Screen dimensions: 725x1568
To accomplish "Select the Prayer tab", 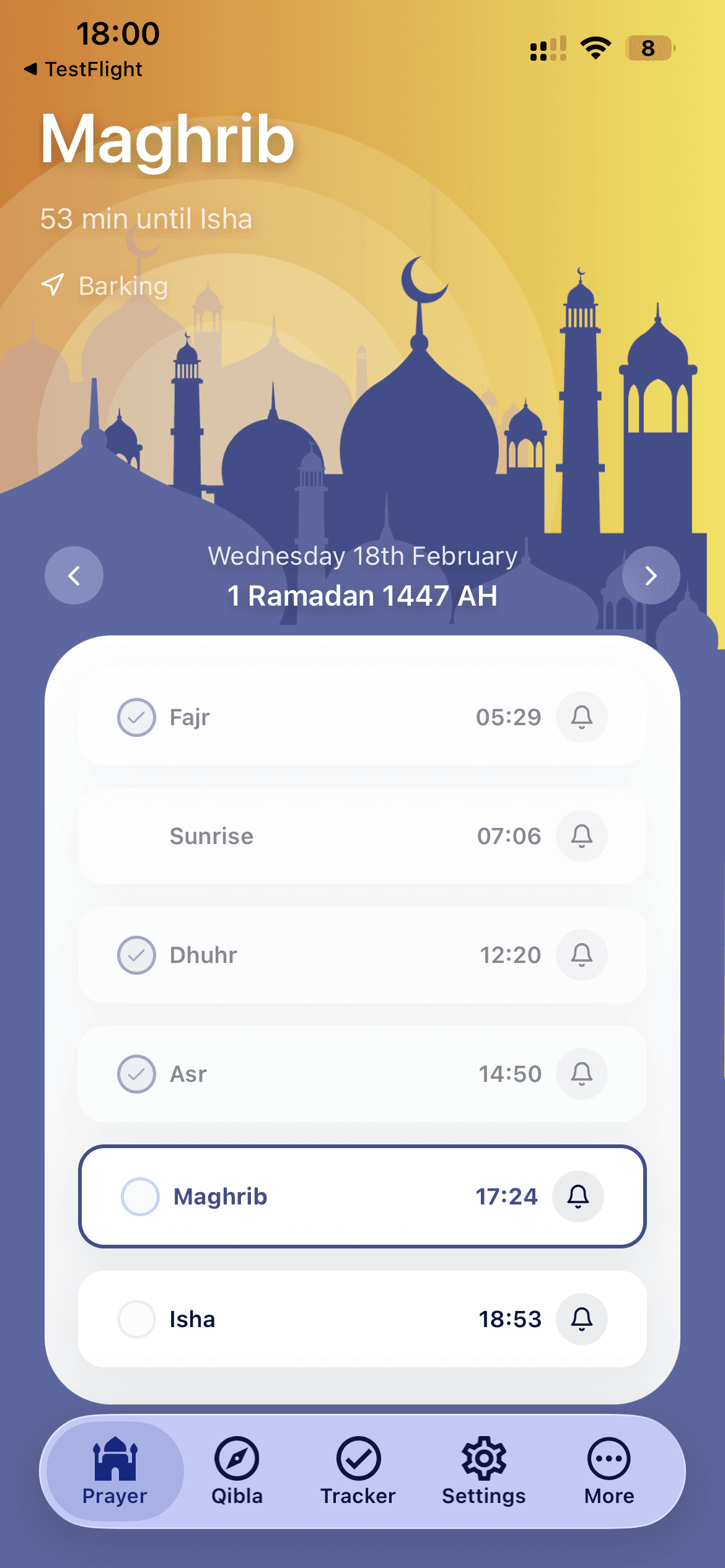I will (x=115, y=1471).
